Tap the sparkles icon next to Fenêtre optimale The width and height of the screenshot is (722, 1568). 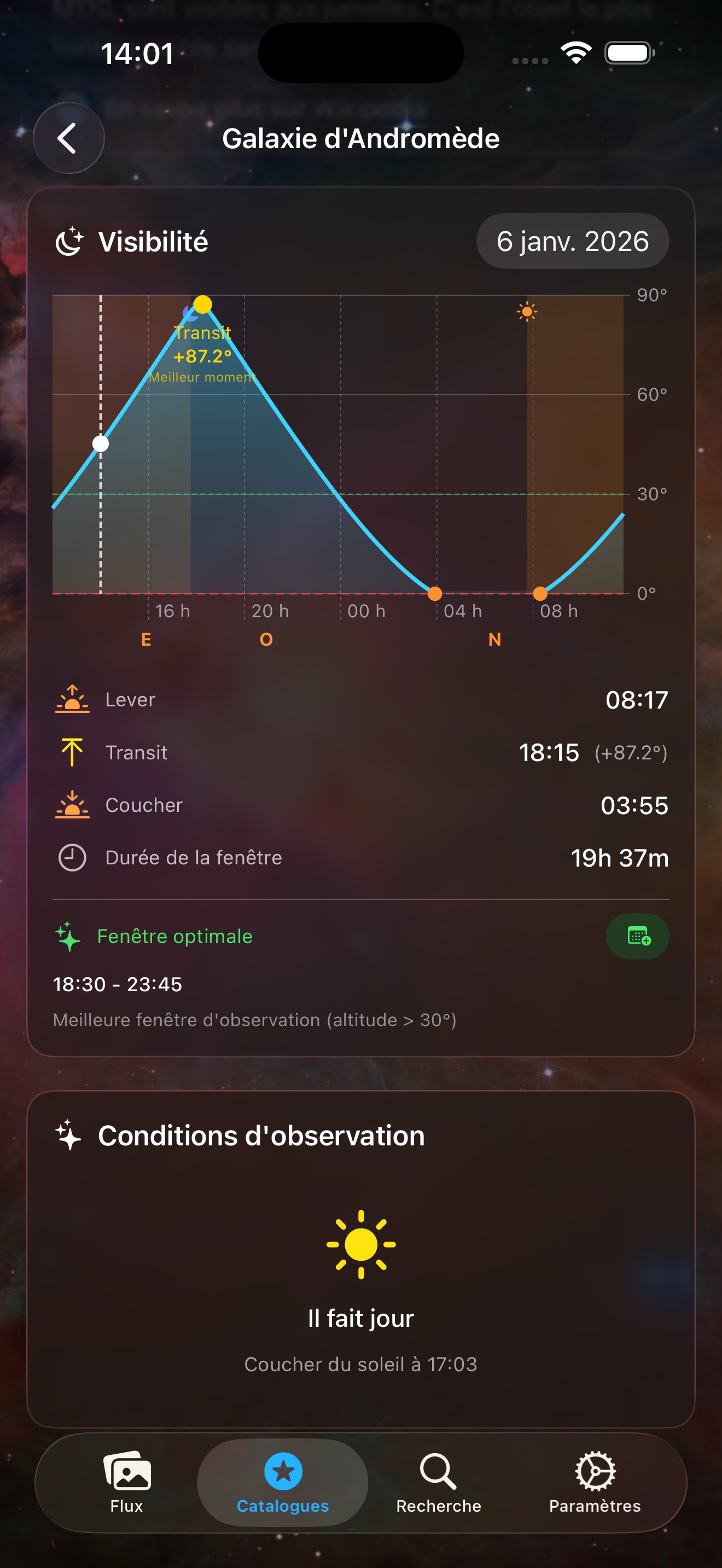(67, 936)
